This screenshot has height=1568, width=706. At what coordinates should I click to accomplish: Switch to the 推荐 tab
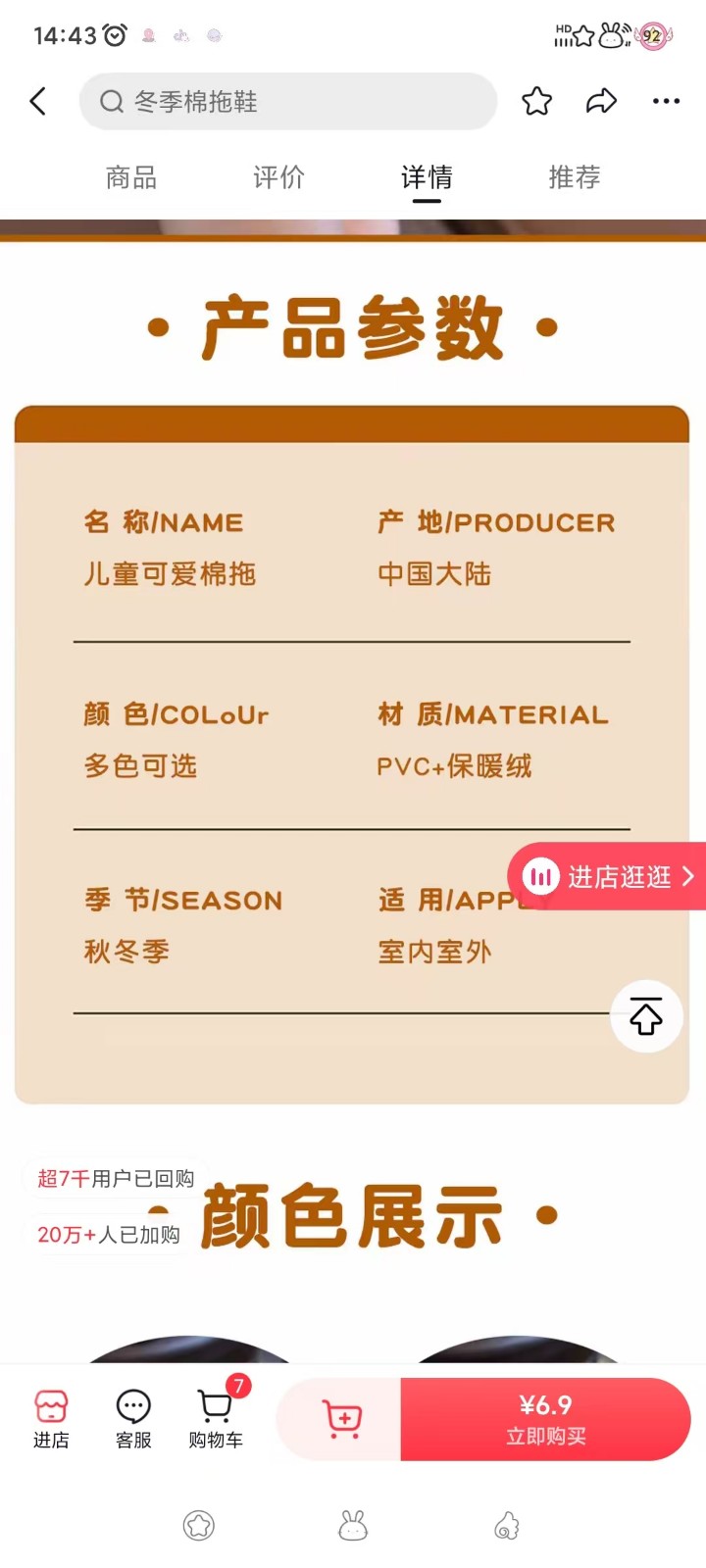pyautogui.click(x=574, y=177)
